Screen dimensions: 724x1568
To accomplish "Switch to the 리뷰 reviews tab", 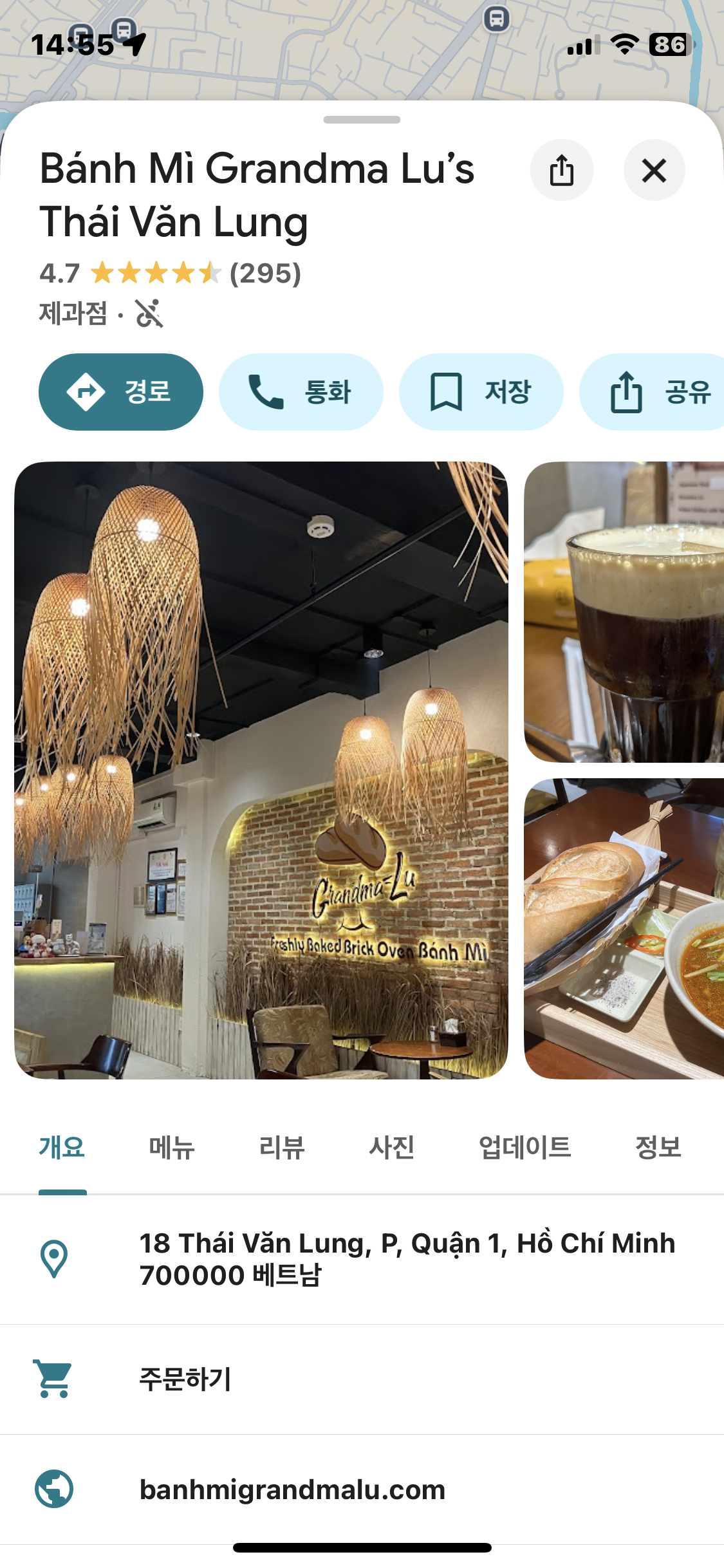I will coord(281,1147).
